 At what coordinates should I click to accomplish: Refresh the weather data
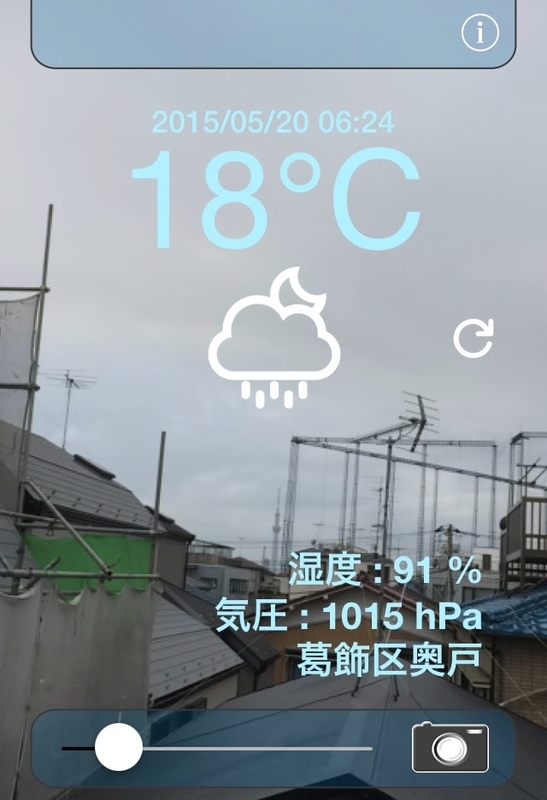tap(474, 337)
